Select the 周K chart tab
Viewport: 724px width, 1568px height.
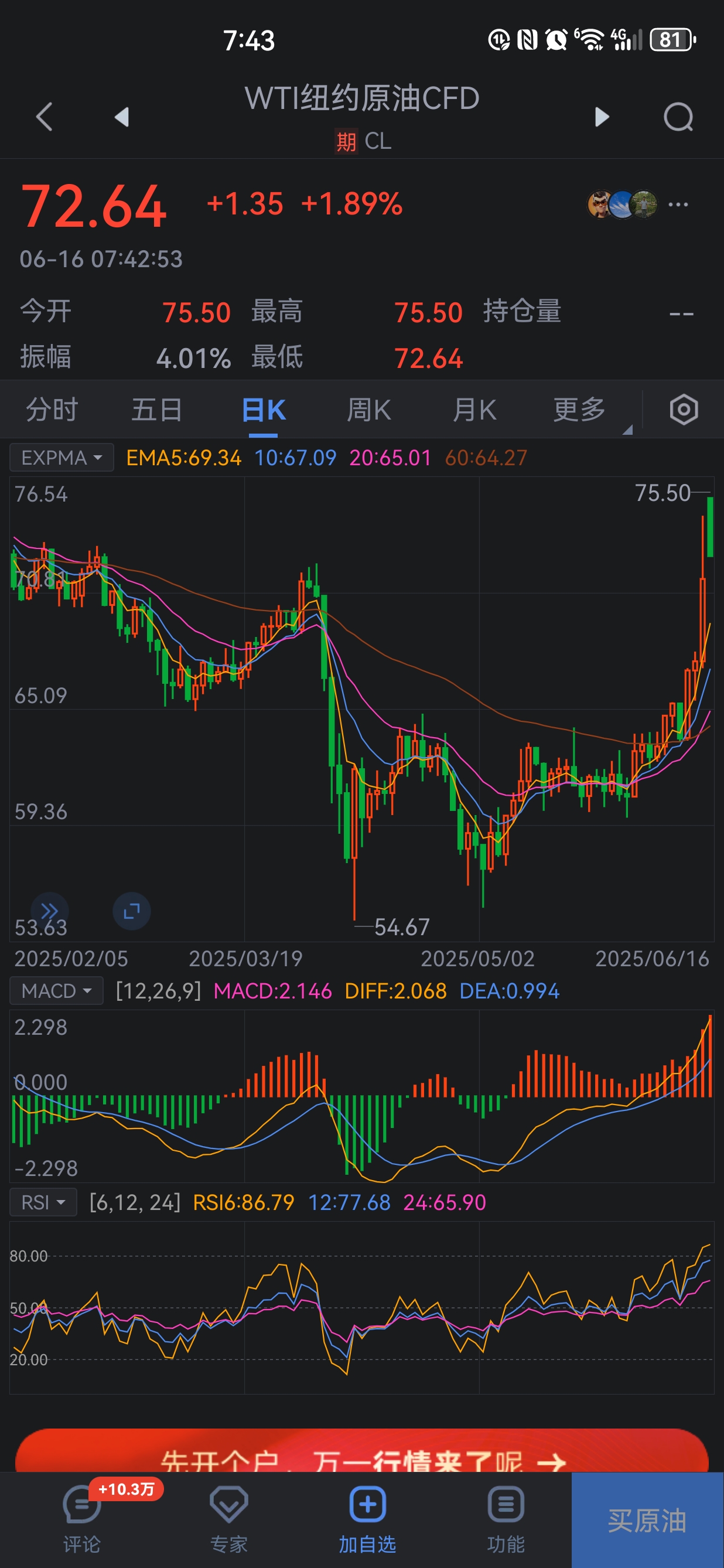pos(368,410)
